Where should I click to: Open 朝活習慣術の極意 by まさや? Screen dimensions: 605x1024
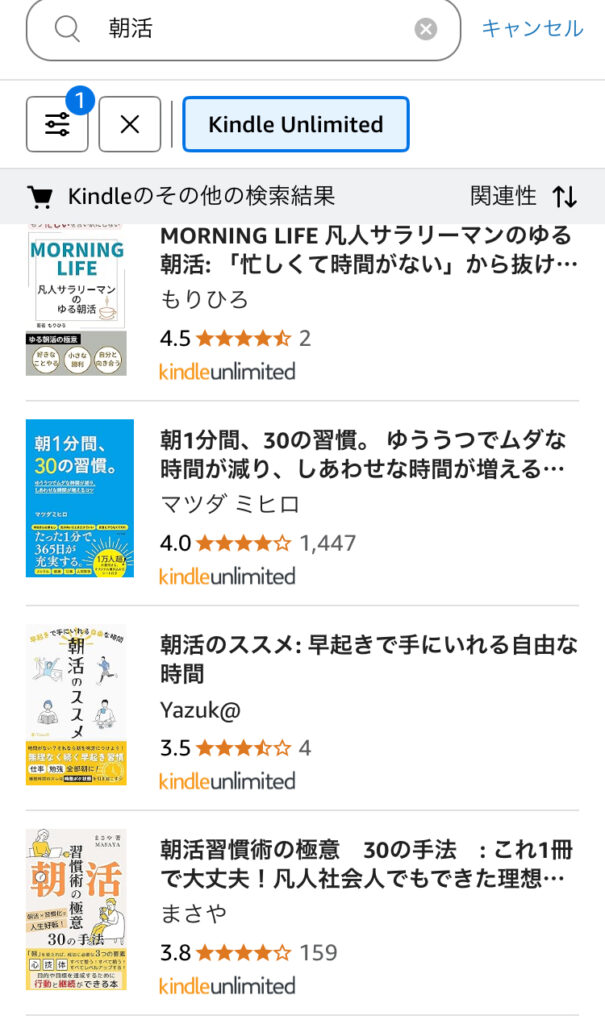[x=302, y=913]
